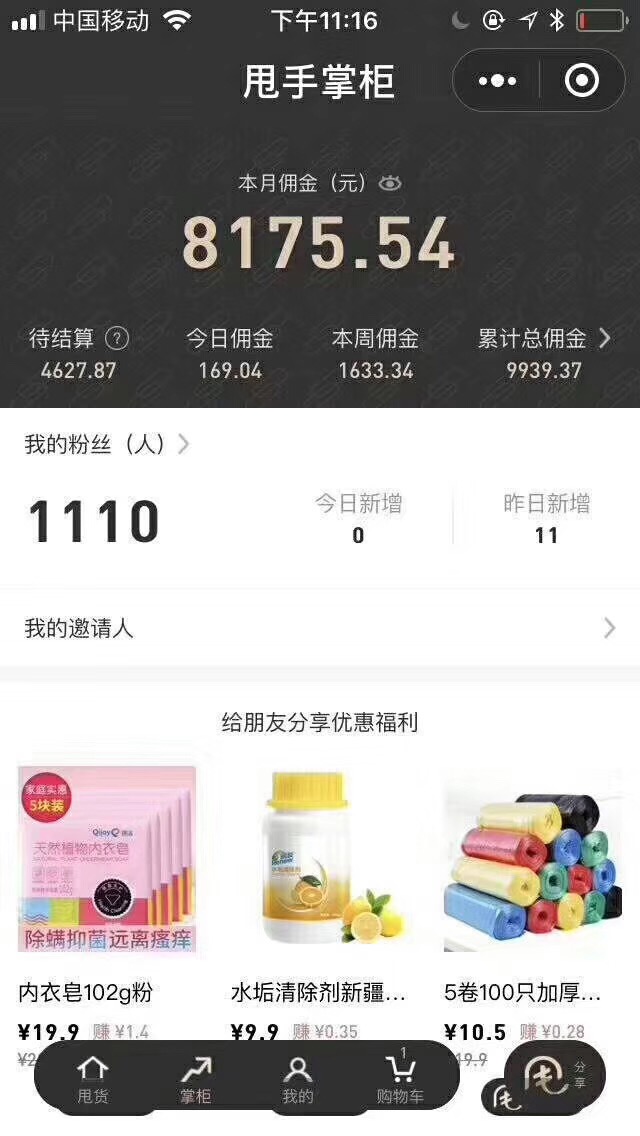Image resolution: width=640 pixels, height=1136 pixels.
Task: Close the mini program with the circle button
Action: click(582, 81)
